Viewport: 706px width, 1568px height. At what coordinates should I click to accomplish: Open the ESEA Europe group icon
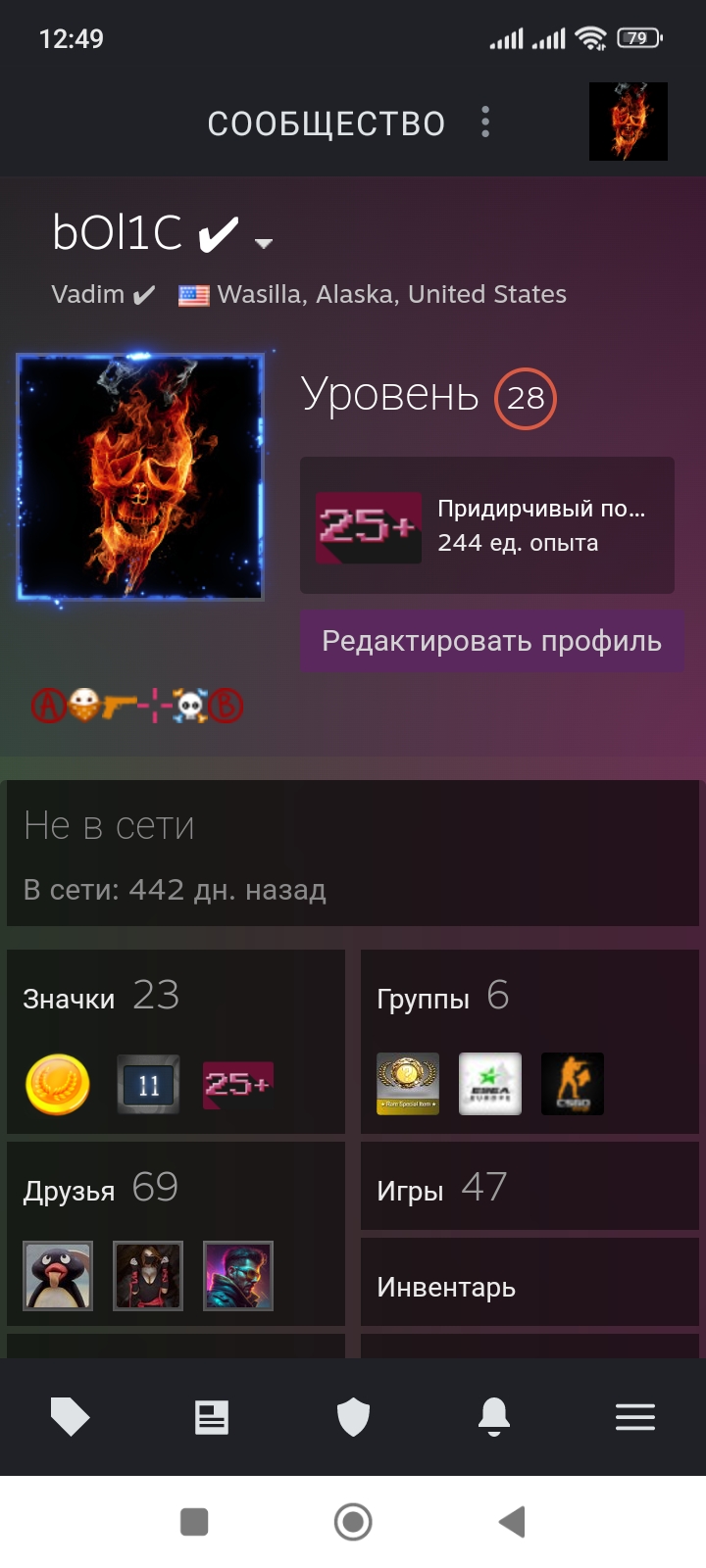click(490, 1084)
